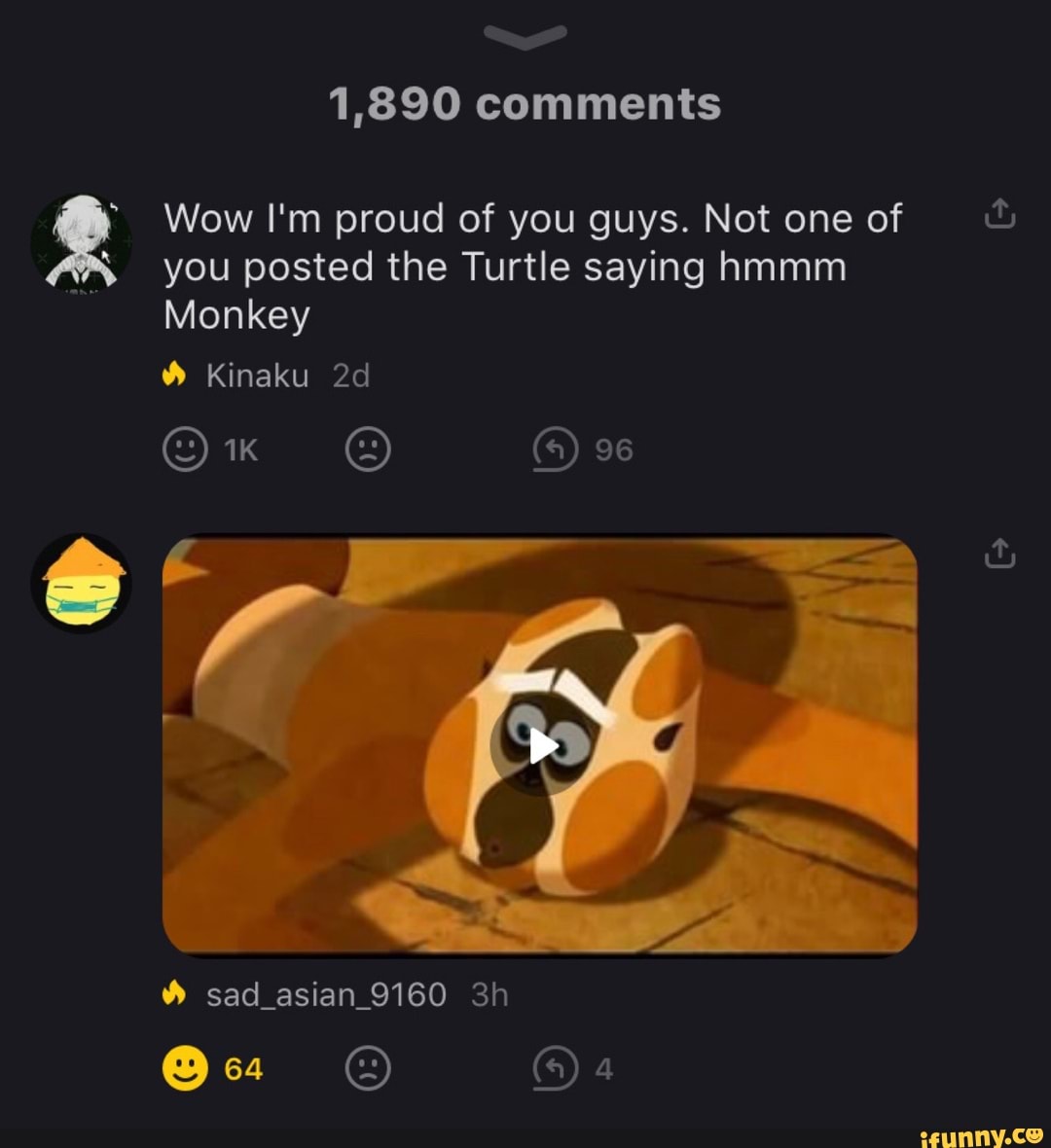The width and height of the screenshot is (1051, 1148).
Task: Click the flame icon next to Kinaku
Action: click(x=175, y=375)
